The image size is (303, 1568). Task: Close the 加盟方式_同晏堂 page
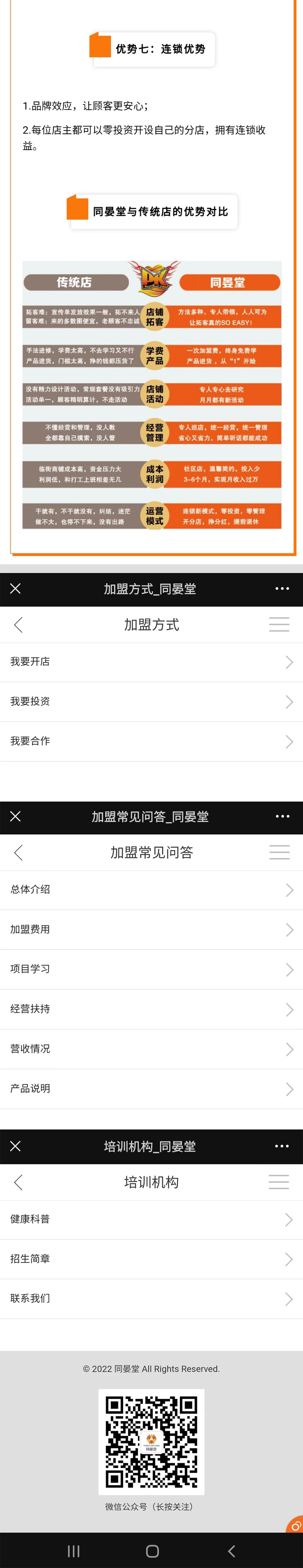(x=16, y=588)
